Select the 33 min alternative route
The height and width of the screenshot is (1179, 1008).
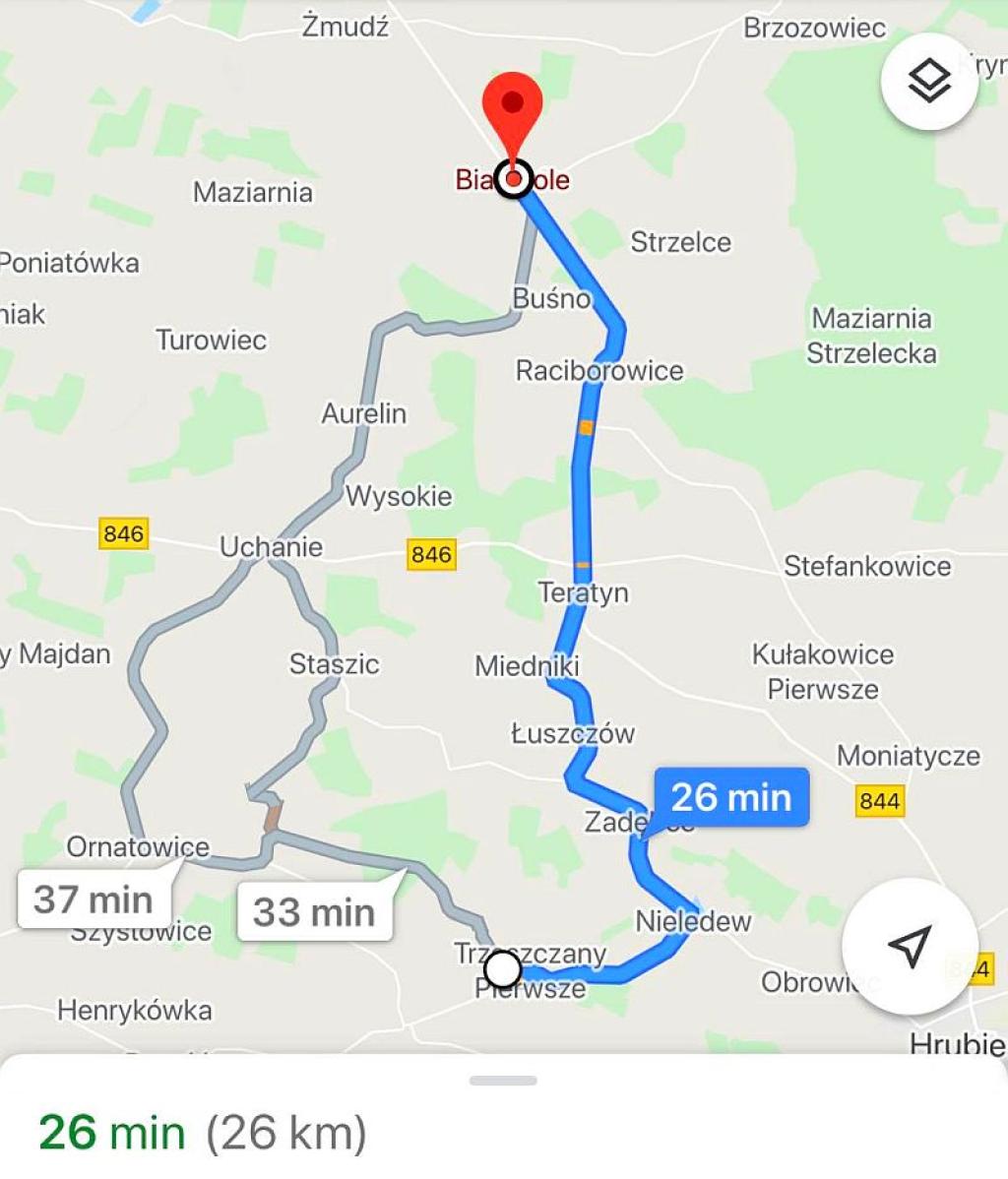314,912
